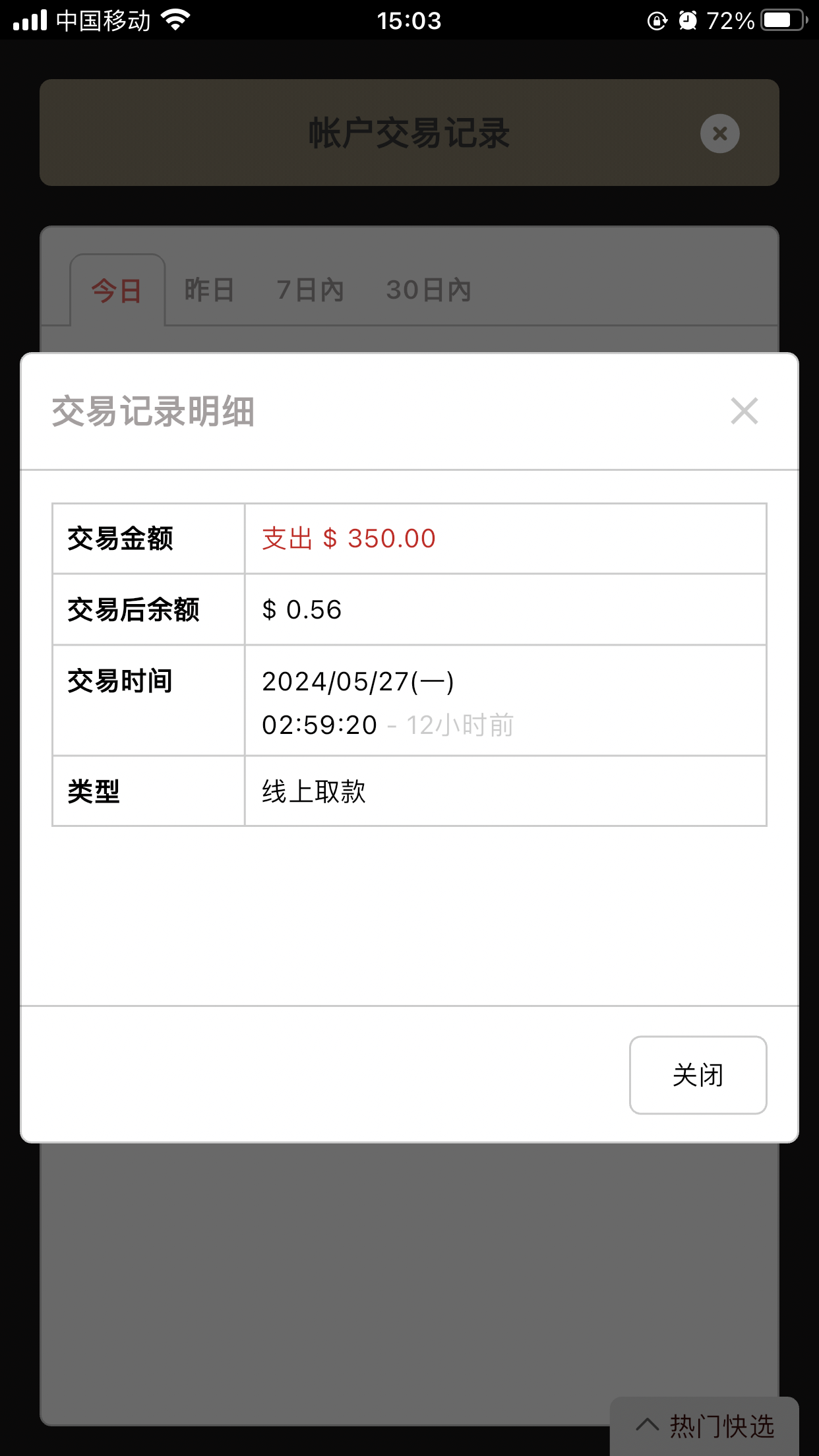Select the 今日 tab

click(117, 291)
